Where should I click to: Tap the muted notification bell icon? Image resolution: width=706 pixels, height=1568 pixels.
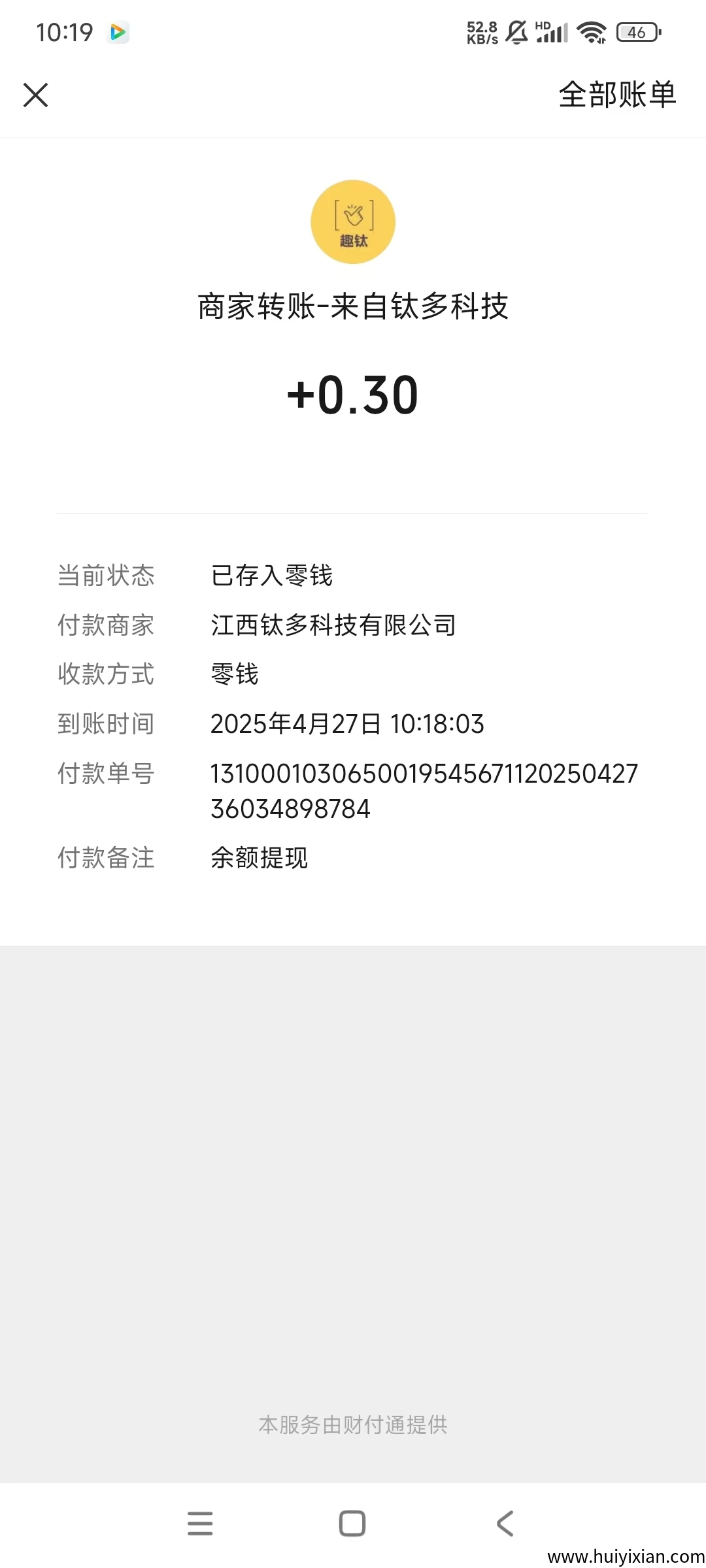516,31
